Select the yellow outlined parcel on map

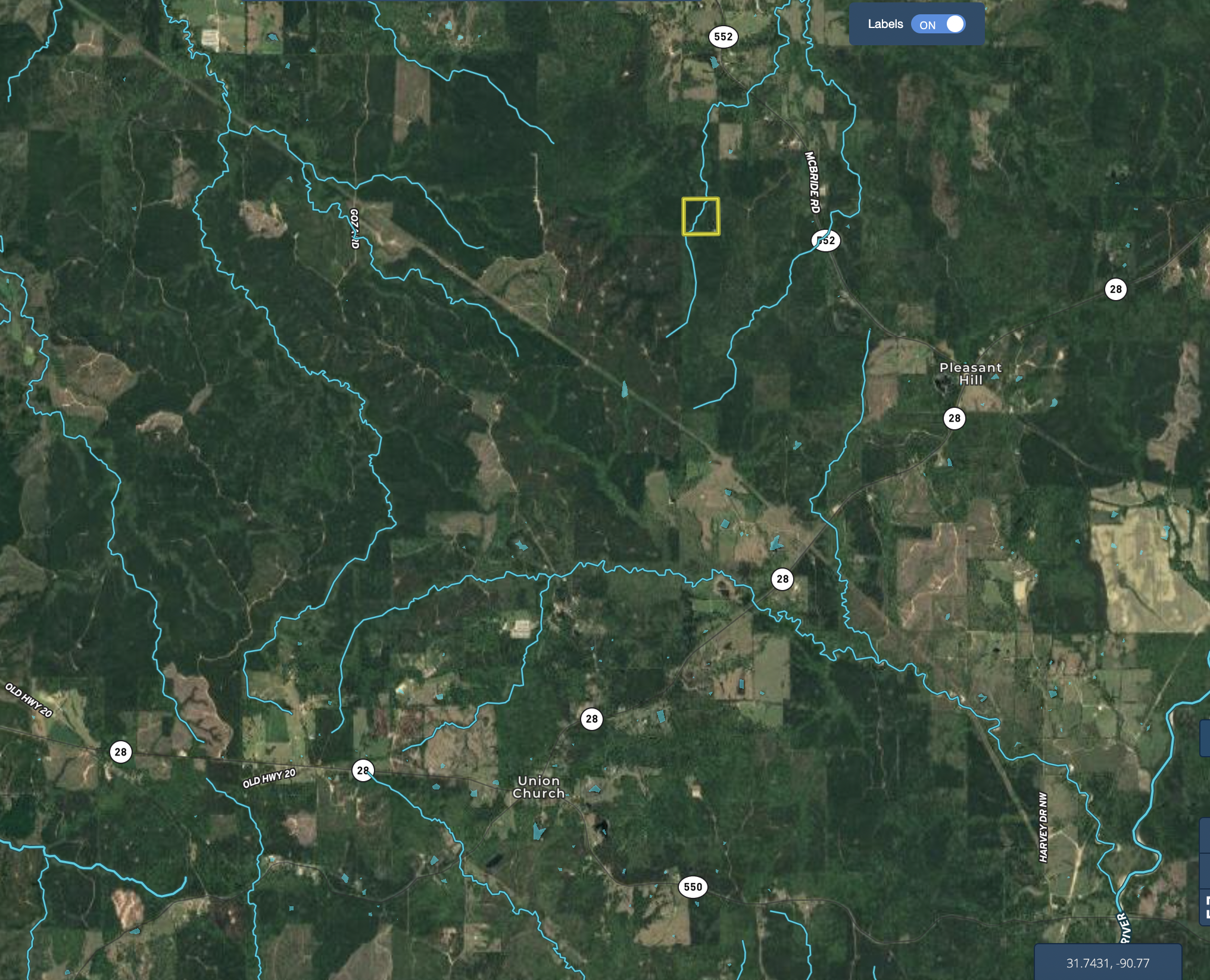[700, 217]
